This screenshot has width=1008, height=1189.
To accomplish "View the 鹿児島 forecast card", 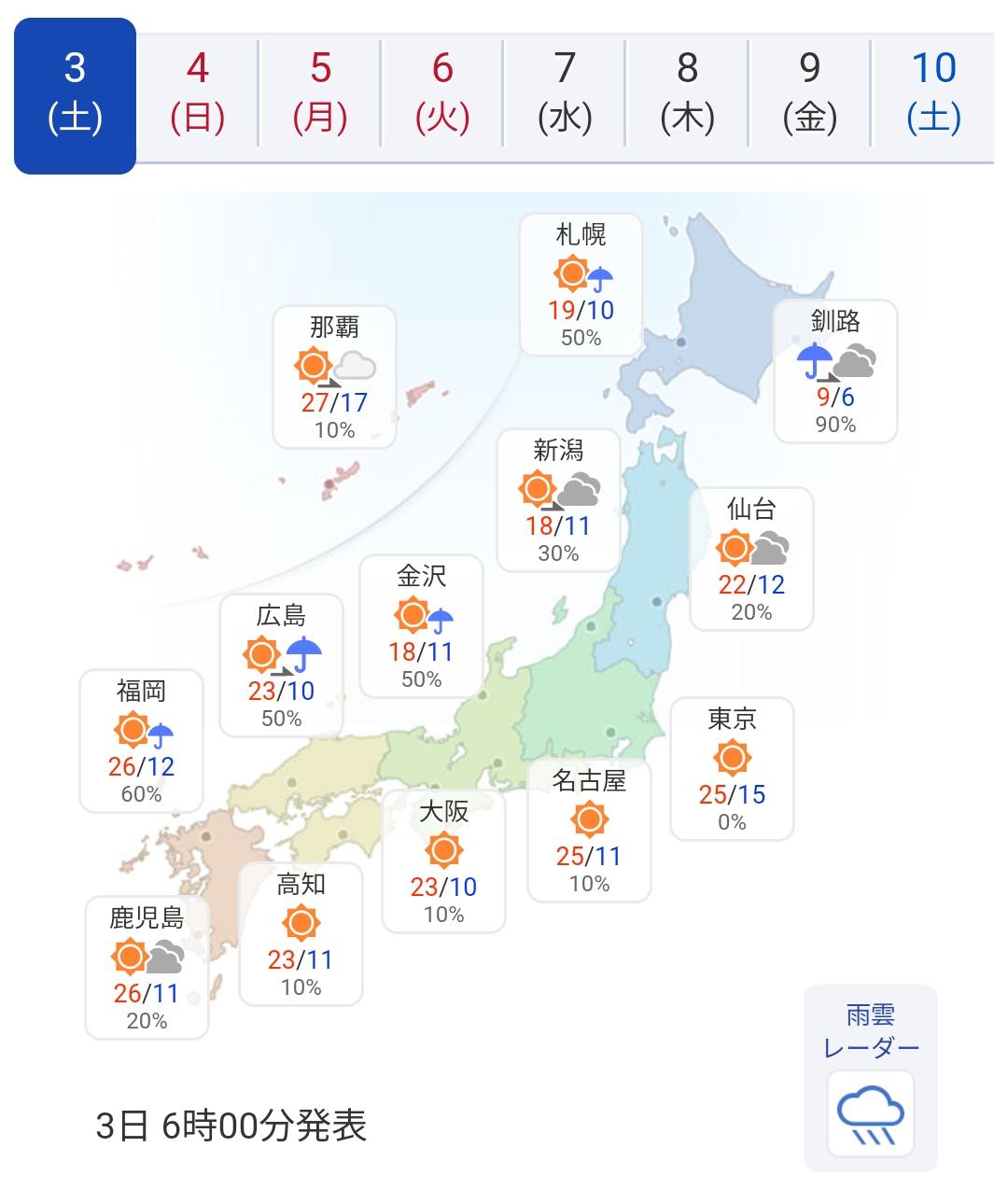I will point(147,968).
